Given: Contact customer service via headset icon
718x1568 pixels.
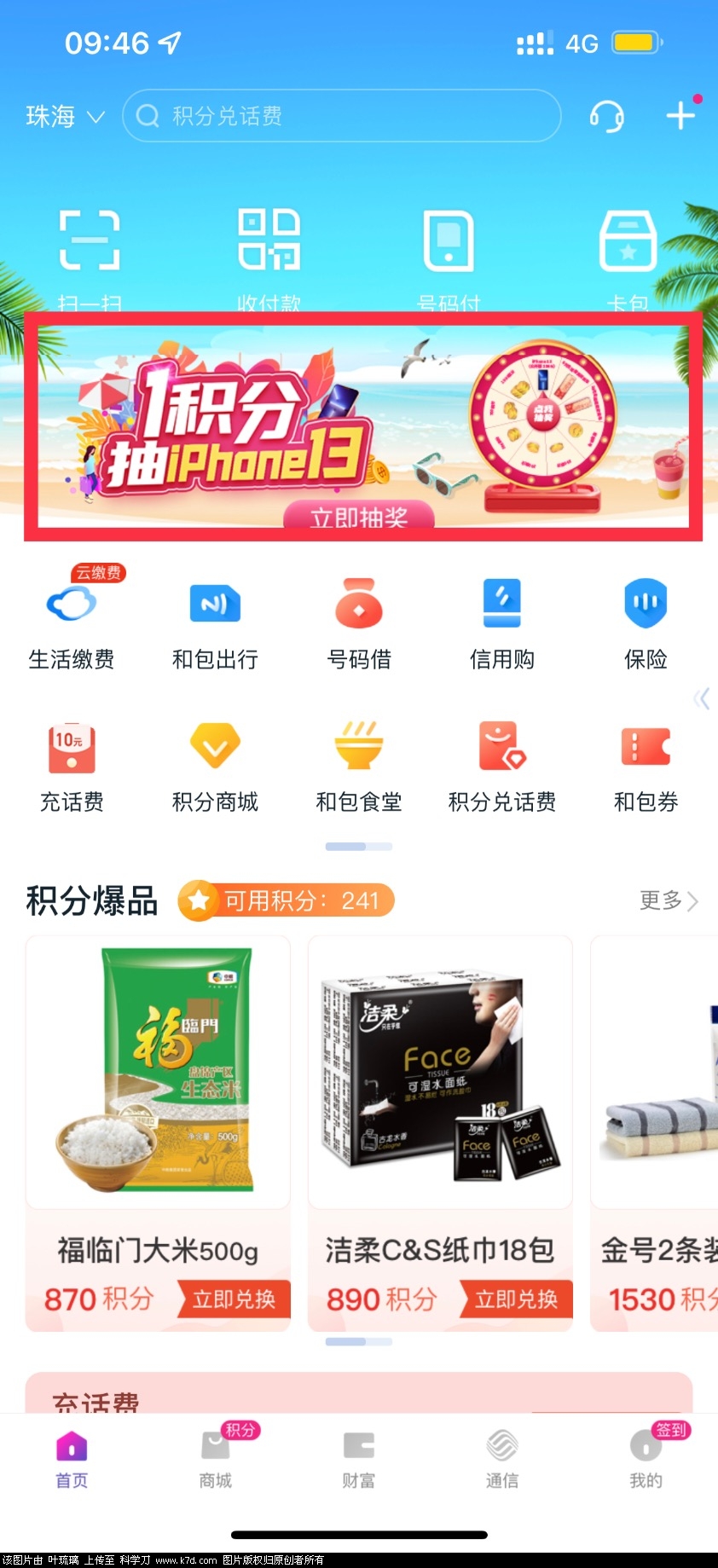Looking at the screenshot, I should tap(606, 116).
